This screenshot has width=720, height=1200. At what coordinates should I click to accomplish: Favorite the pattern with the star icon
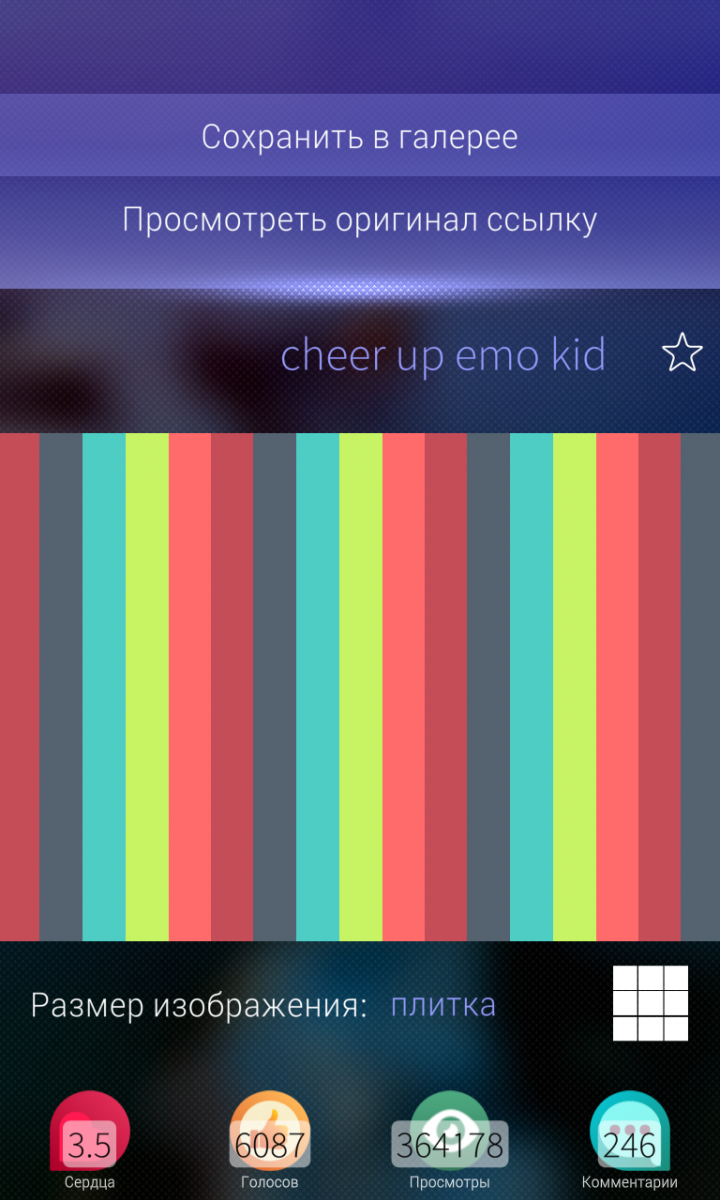(682, 354)
